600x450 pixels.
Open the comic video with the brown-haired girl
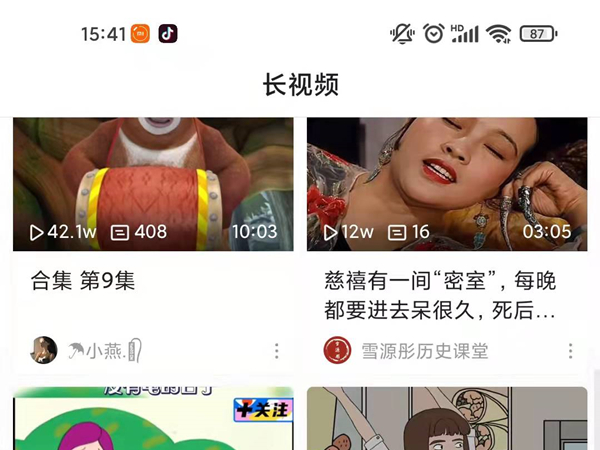pyautogui.click(x=447, y=420)
